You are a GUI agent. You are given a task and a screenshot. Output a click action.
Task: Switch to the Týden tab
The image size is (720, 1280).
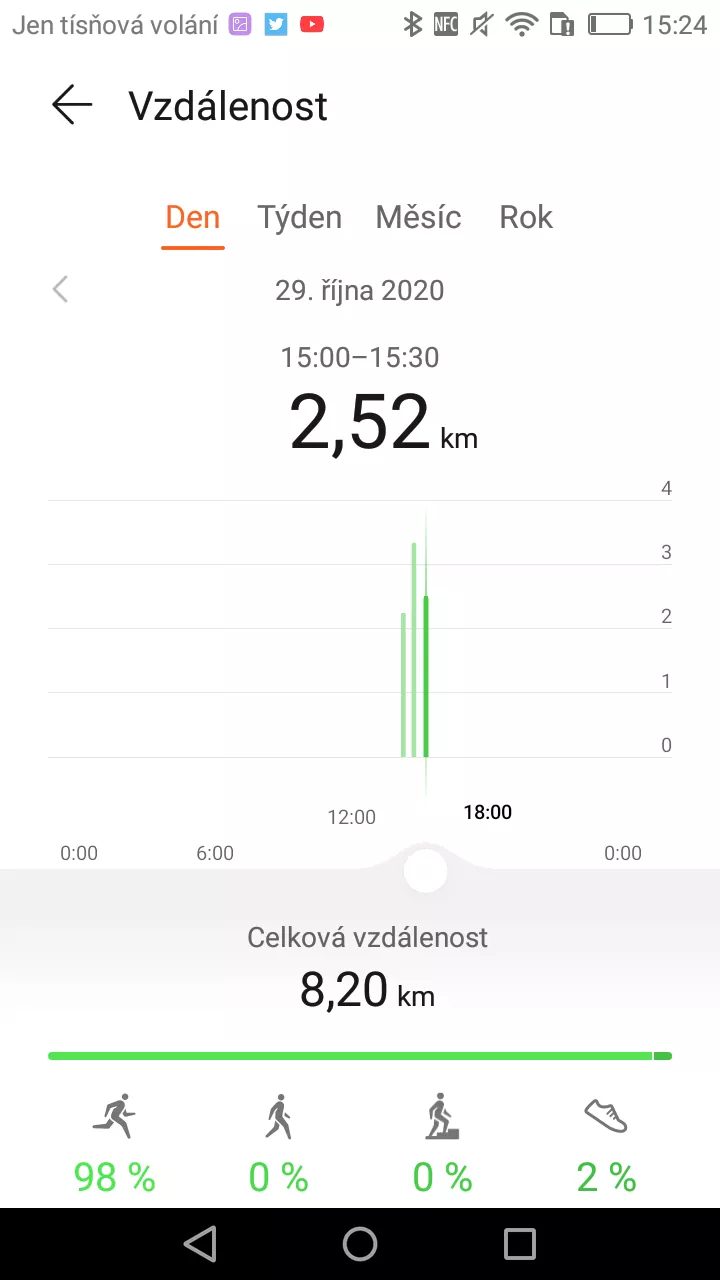point(299,218)
